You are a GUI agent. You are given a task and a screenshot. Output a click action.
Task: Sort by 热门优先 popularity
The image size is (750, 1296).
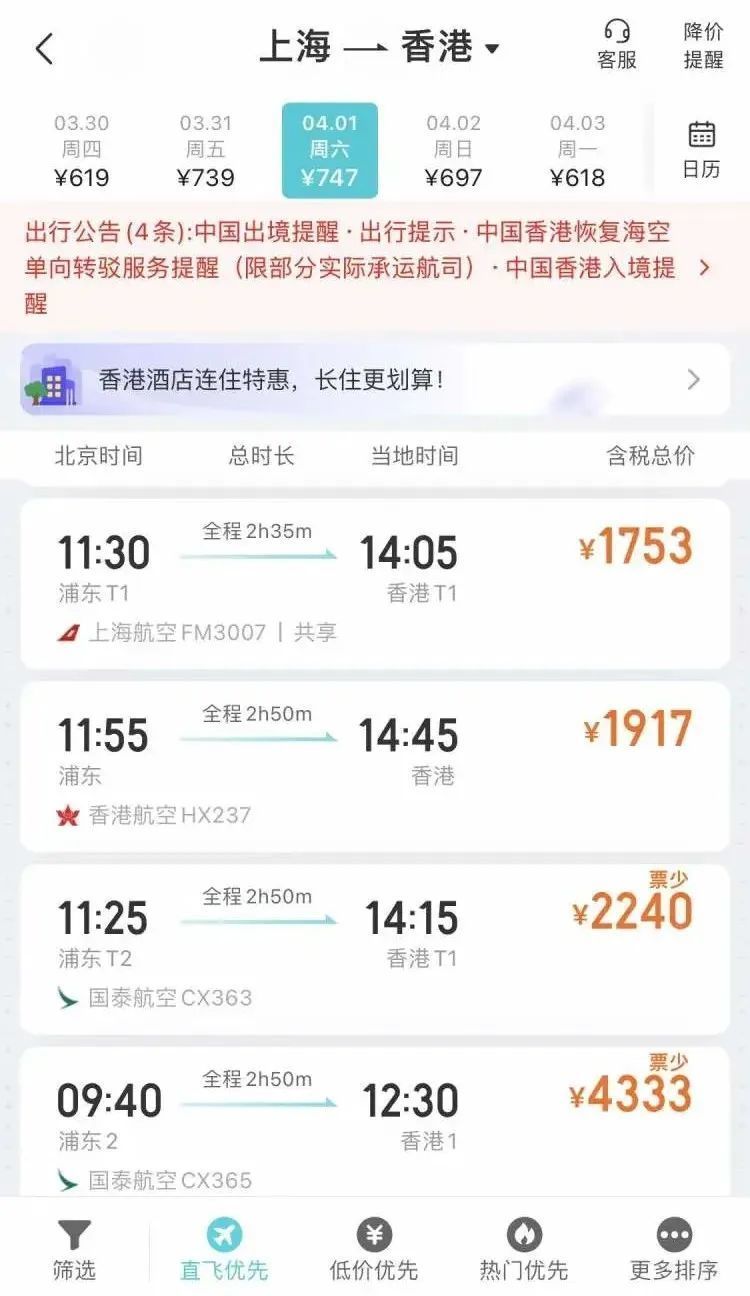pyautogui.click(x=524, y=1250)
